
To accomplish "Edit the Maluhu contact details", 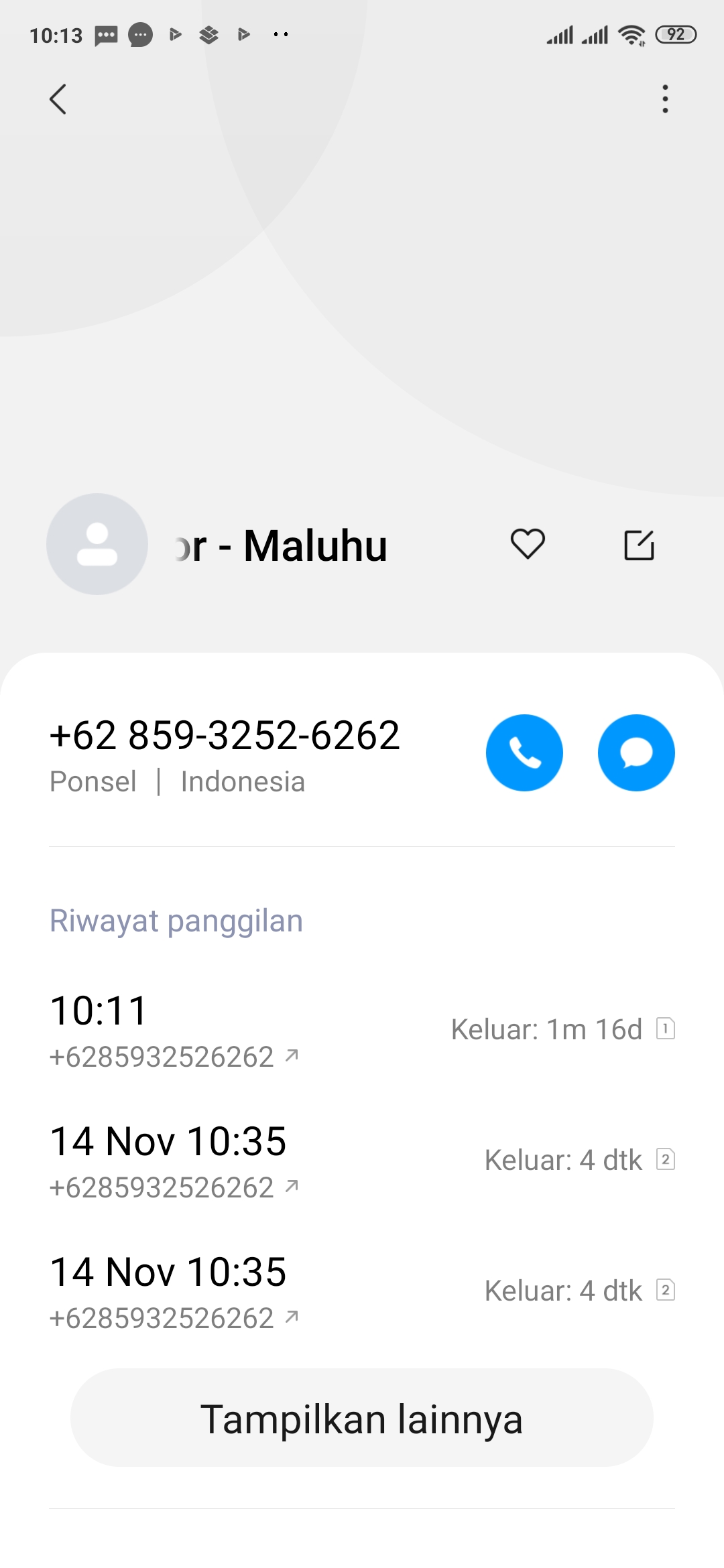I will click(x=639, y=545).
